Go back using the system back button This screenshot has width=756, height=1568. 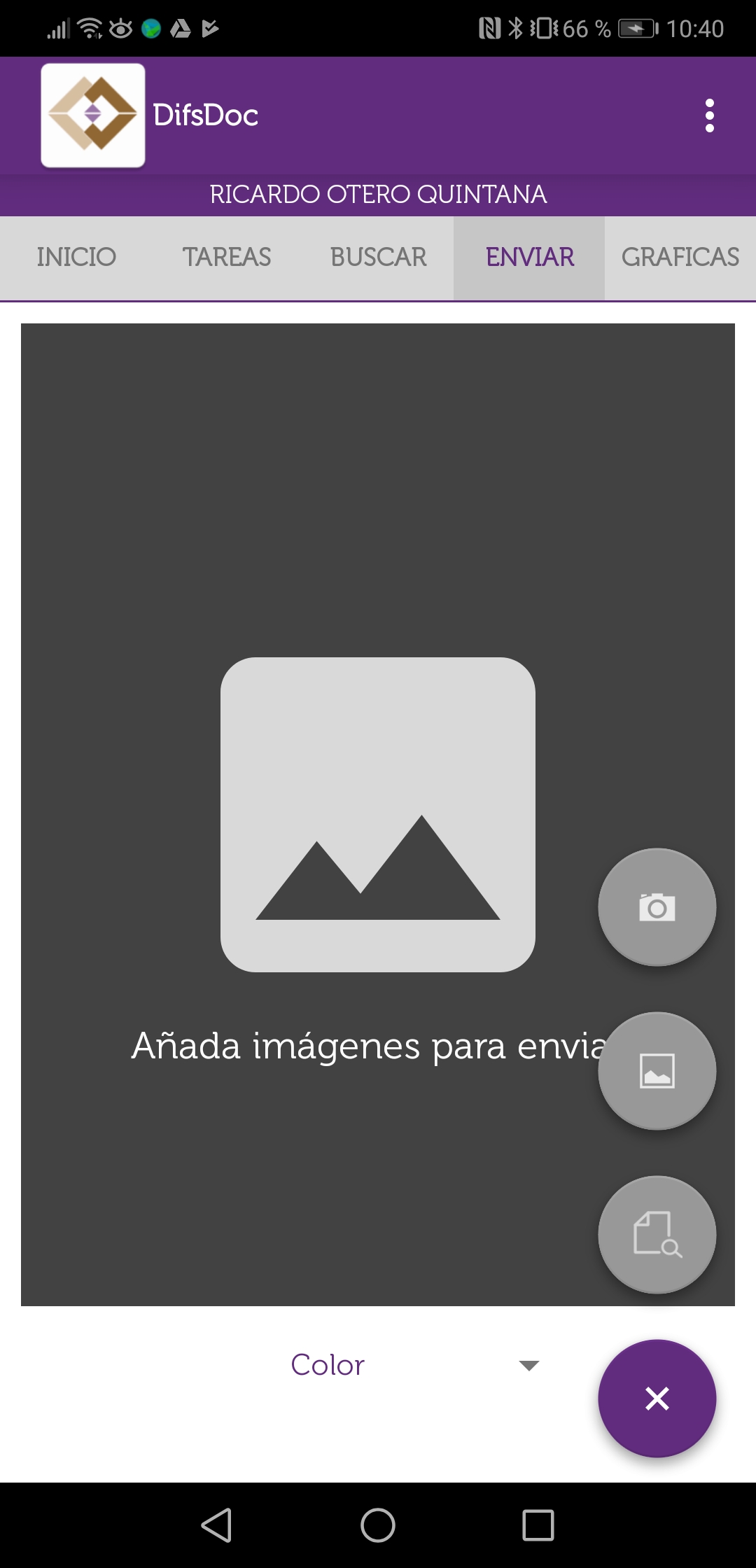tap(217, 1525)
